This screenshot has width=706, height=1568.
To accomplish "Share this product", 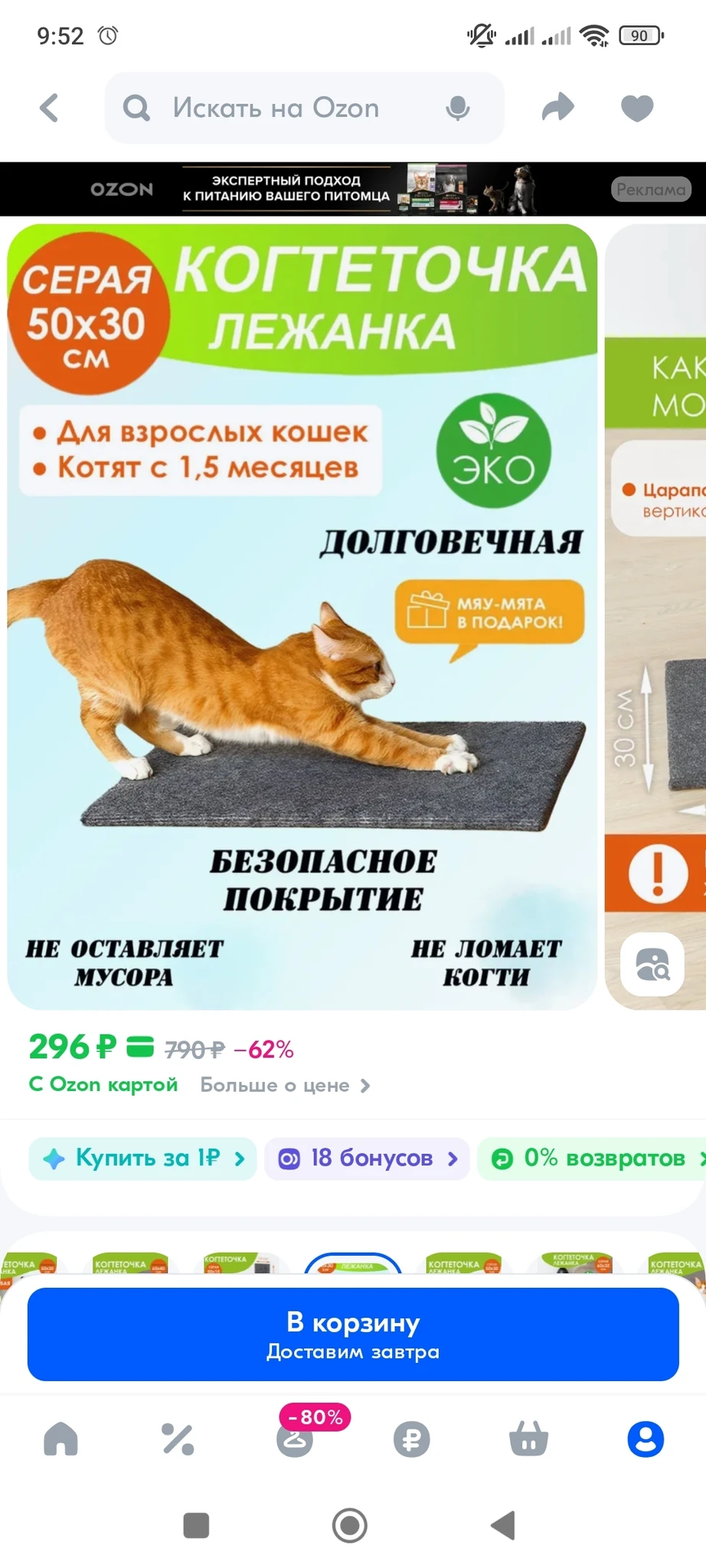I will pos(557,107).
